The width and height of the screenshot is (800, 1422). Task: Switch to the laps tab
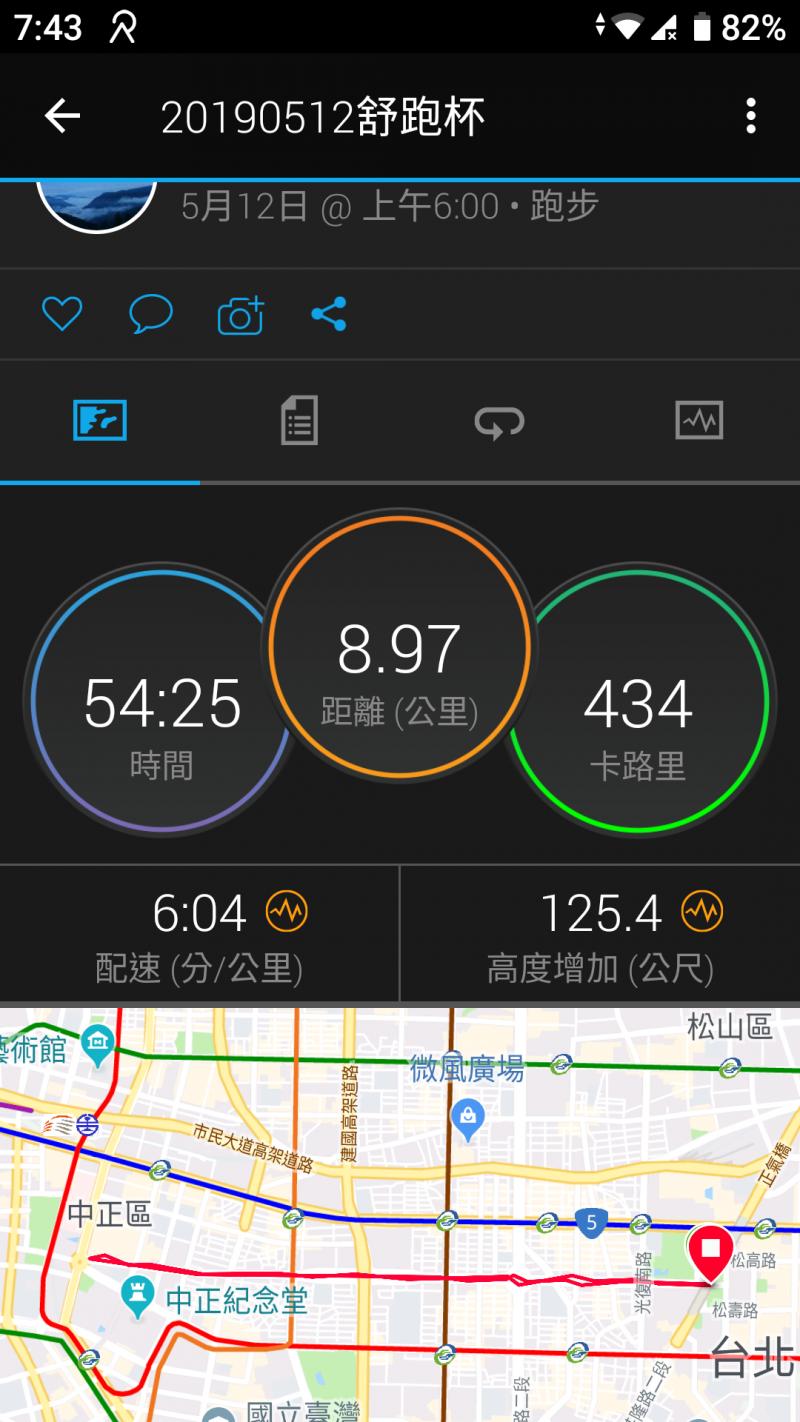(499, 421)
